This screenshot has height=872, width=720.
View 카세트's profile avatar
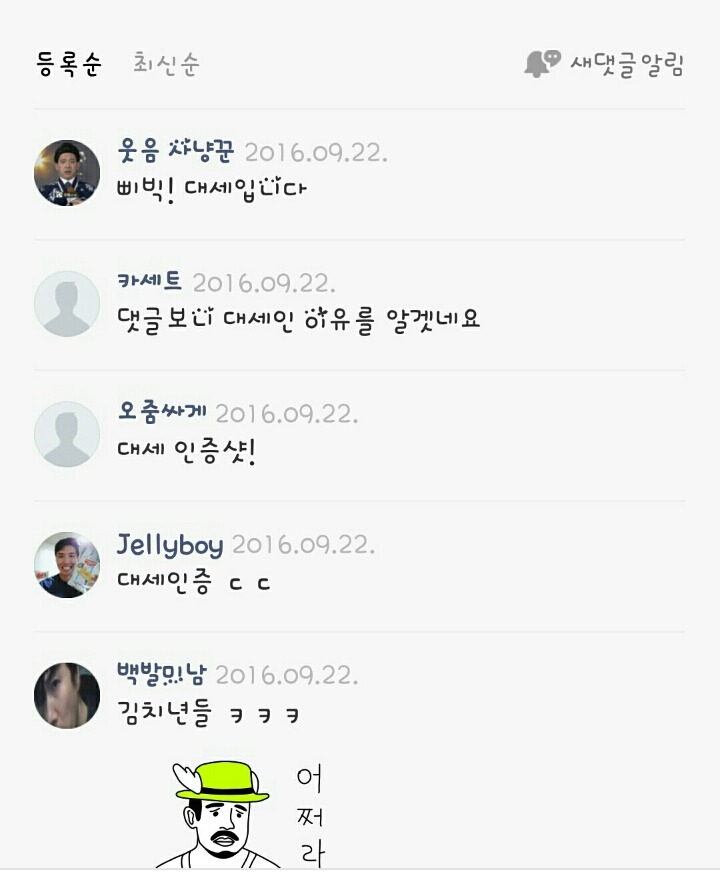pyautogui.click(x=67, y=303)
